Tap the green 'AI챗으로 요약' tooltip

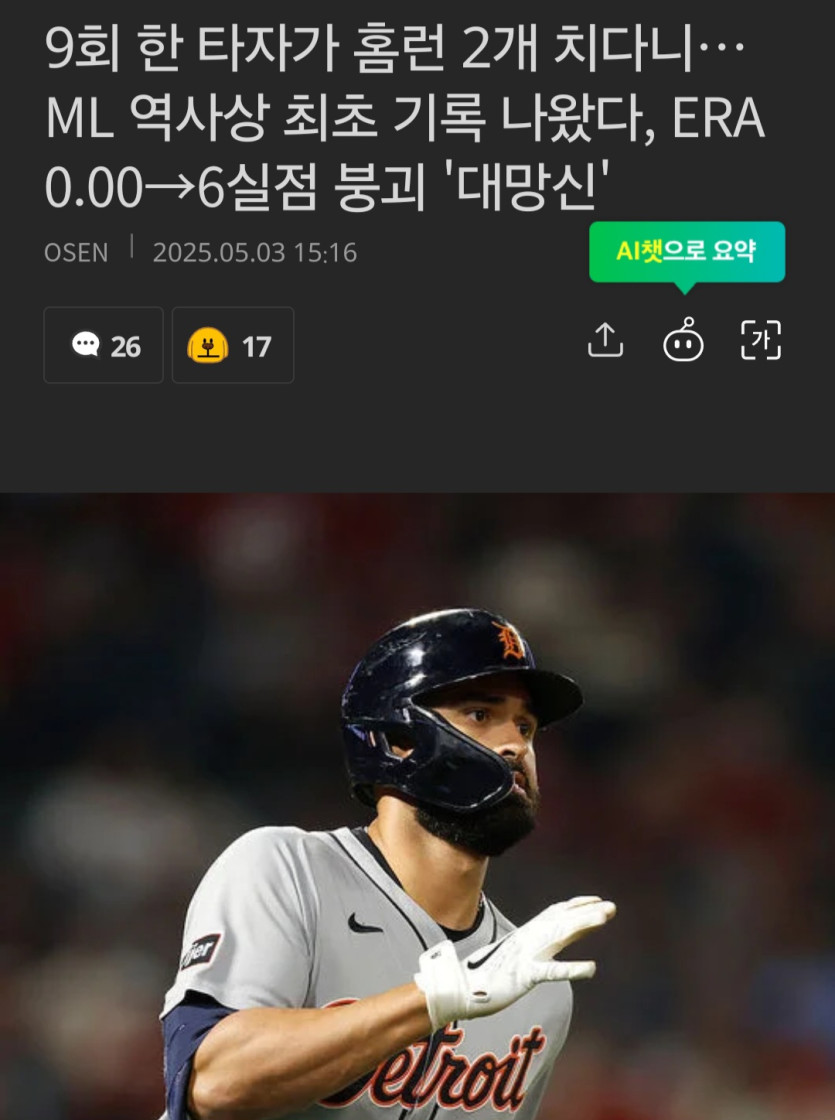(x=686, y=252)
